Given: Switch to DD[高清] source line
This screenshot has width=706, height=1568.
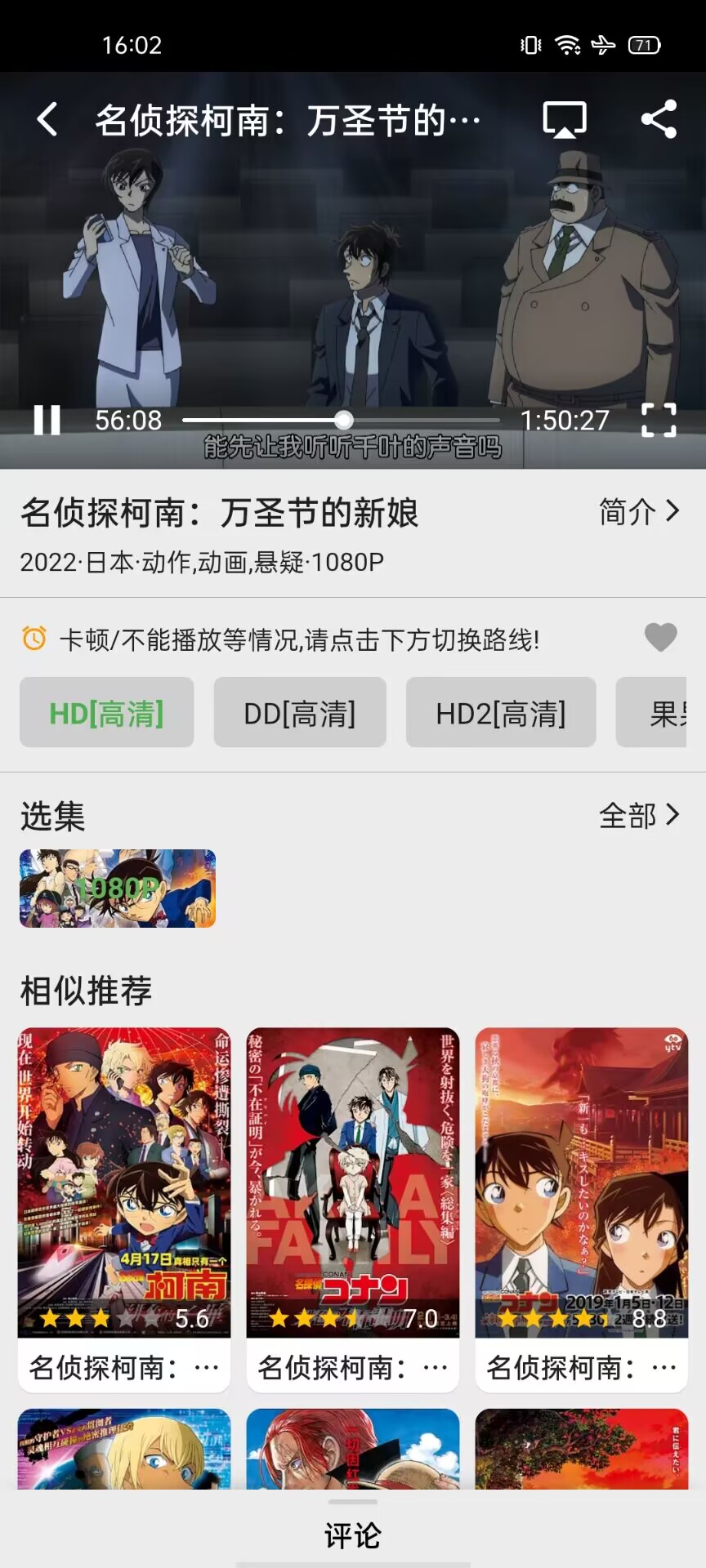Looking at the screenshot, I should [300, 713].
